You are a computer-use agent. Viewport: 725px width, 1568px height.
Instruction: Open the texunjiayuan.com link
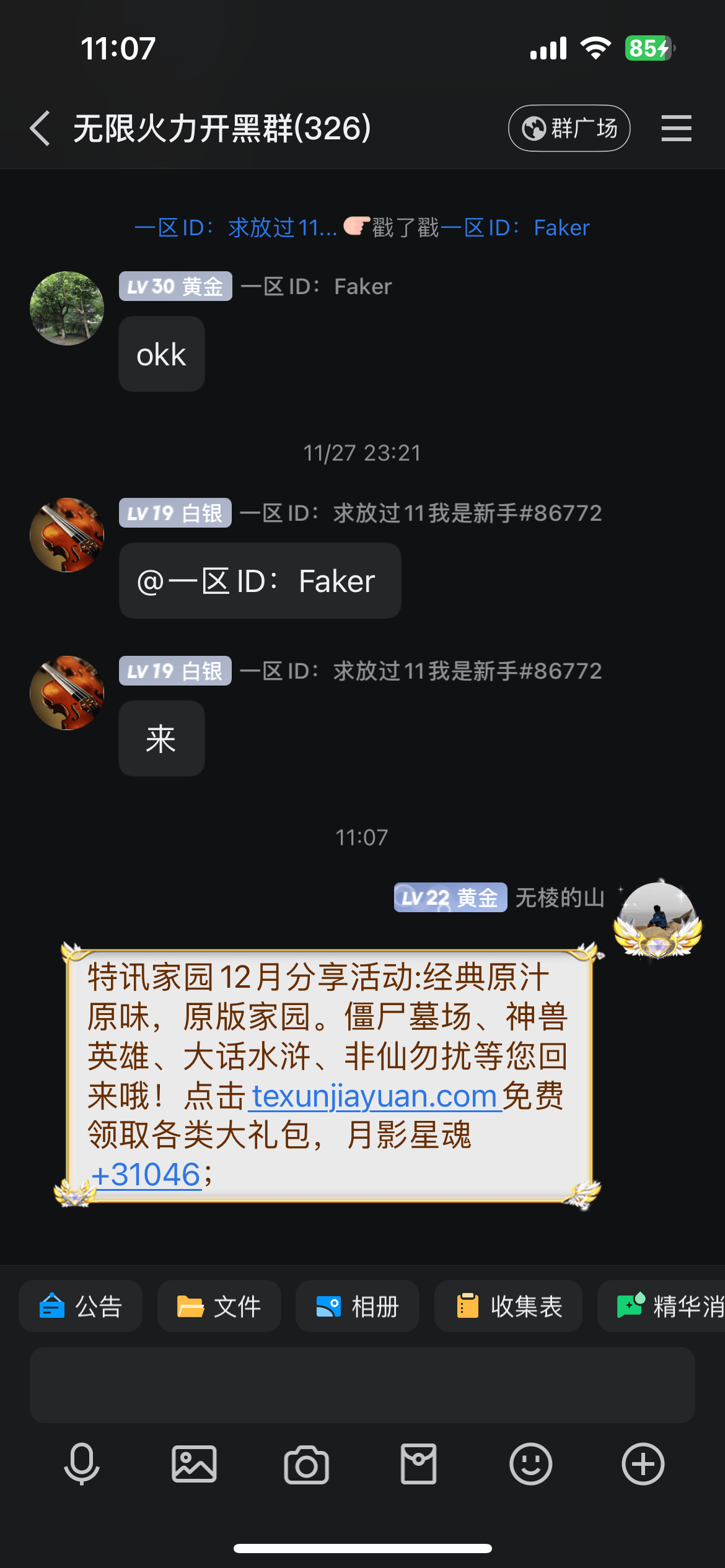click(375, 1096)
